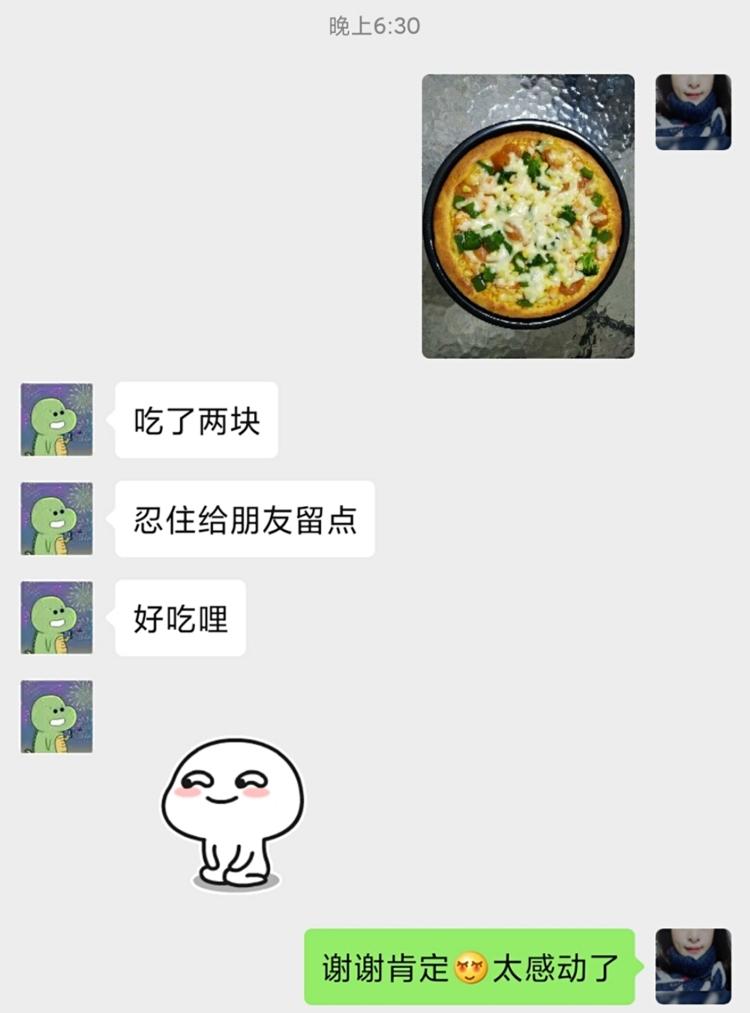
Task: View the white blushing character sticker
Action: [233, 813]
